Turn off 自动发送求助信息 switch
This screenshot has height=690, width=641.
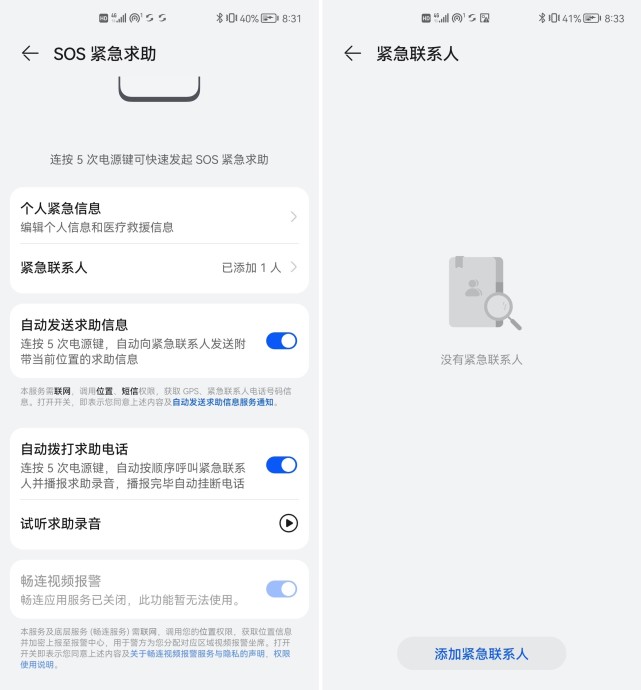coord(281,341)
